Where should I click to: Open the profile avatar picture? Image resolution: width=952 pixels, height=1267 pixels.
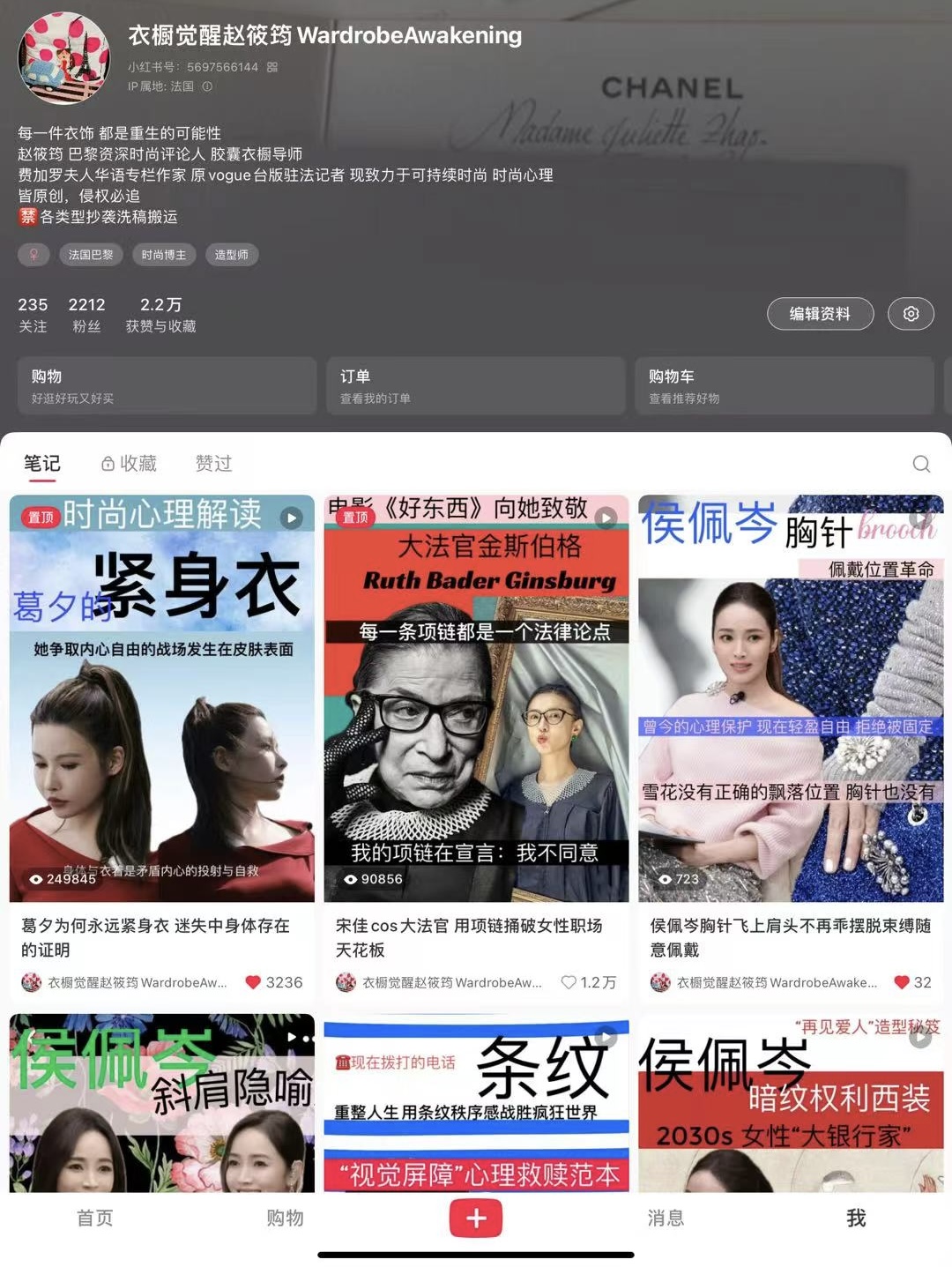(63, 58)
